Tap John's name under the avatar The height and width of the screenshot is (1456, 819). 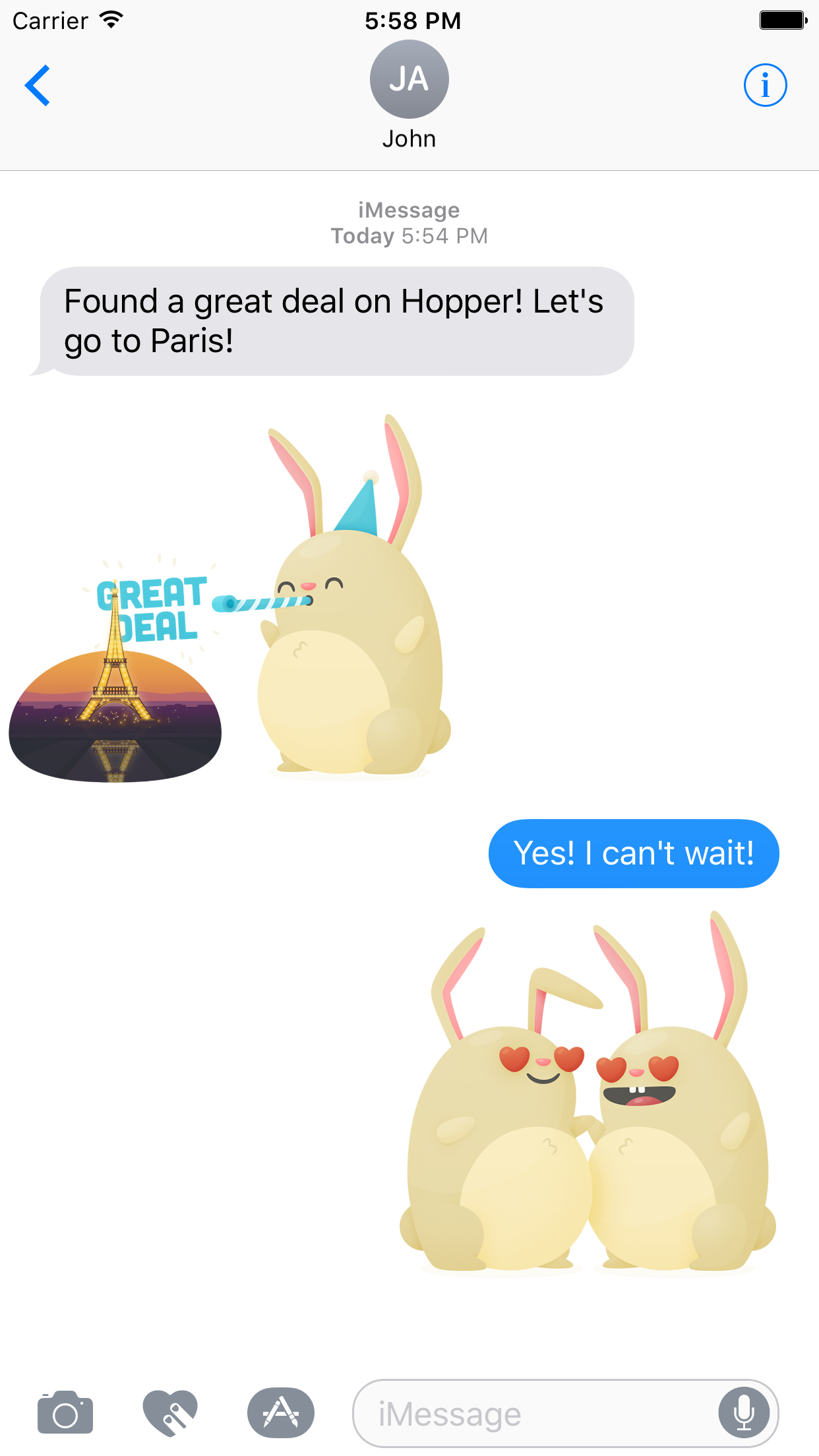[x=409, y=138]
